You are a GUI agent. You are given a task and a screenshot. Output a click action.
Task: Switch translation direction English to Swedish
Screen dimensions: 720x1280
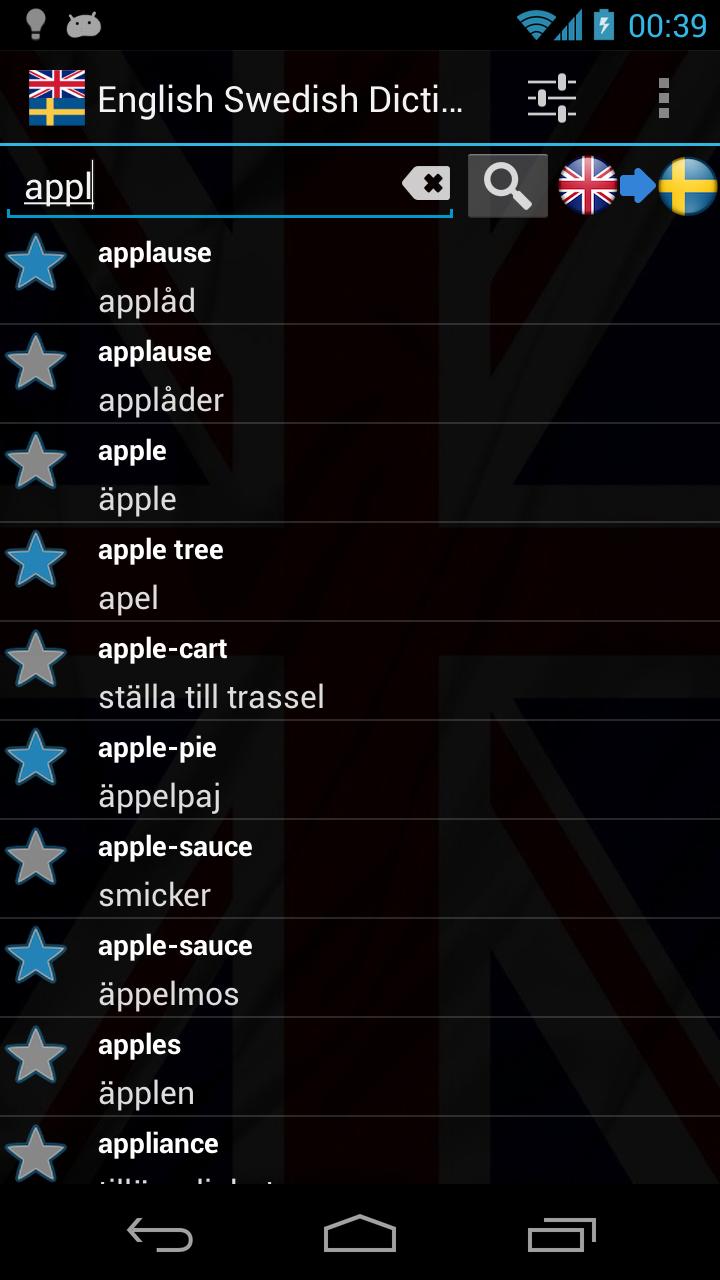[637, 186]
